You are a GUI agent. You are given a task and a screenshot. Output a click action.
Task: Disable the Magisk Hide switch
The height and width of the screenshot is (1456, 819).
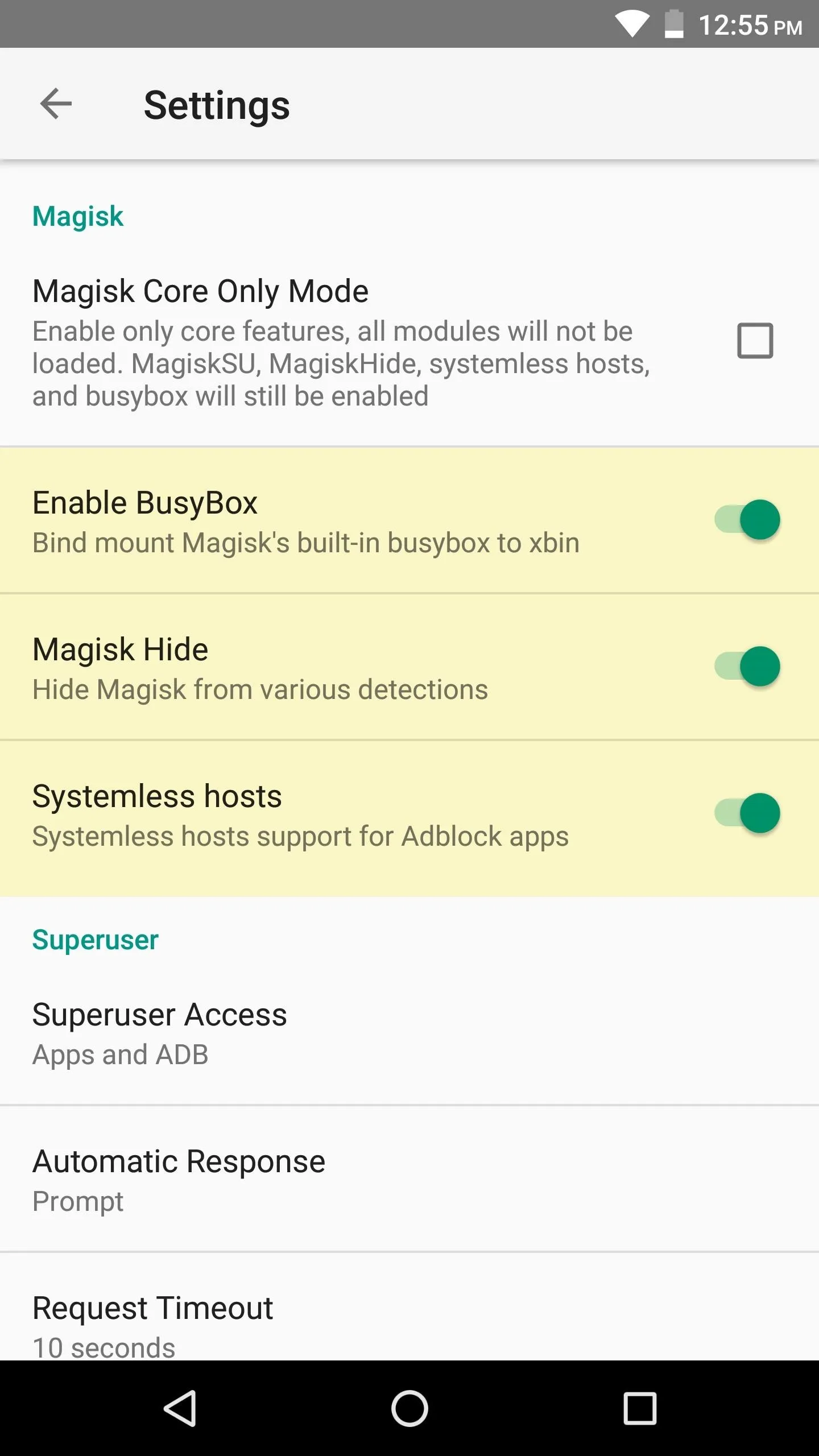[x=747, y=667]
